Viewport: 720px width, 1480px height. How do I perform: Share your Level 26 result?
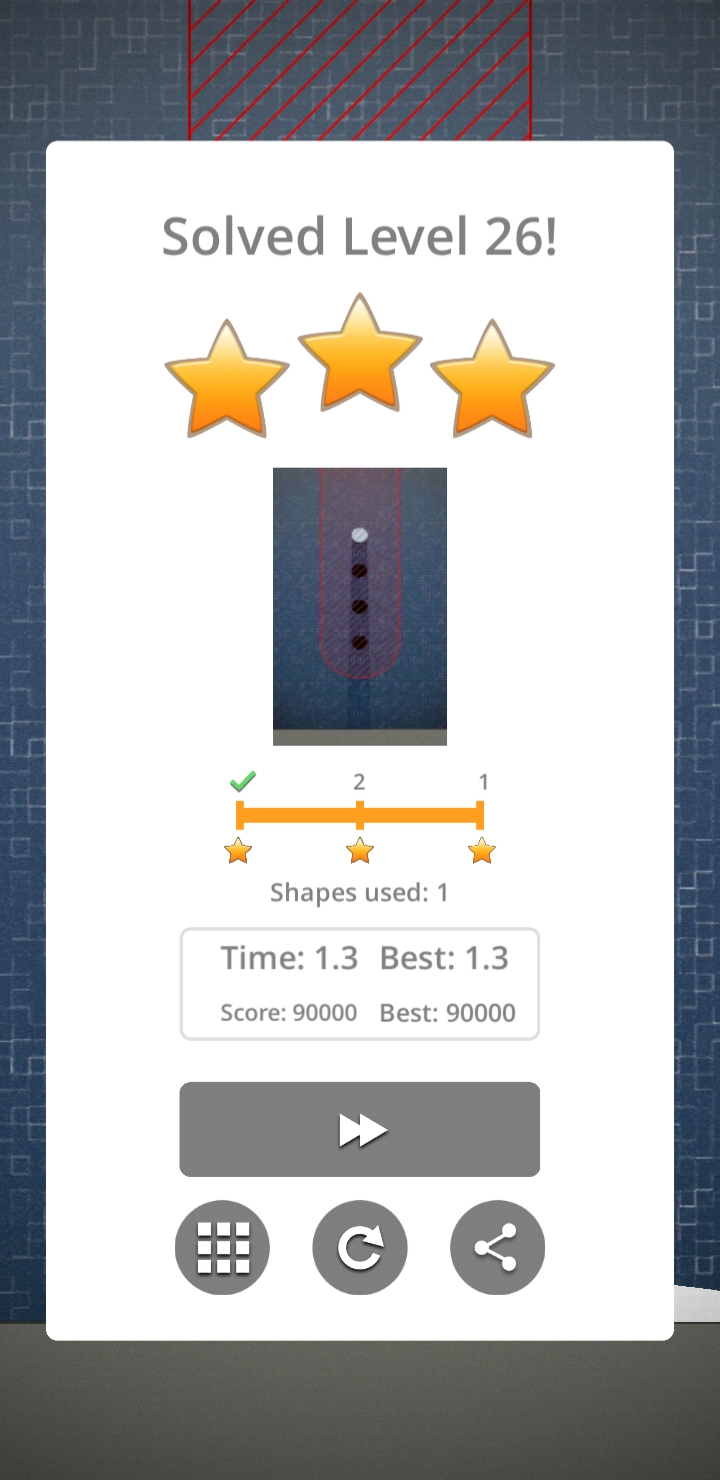click(497, 1247)
